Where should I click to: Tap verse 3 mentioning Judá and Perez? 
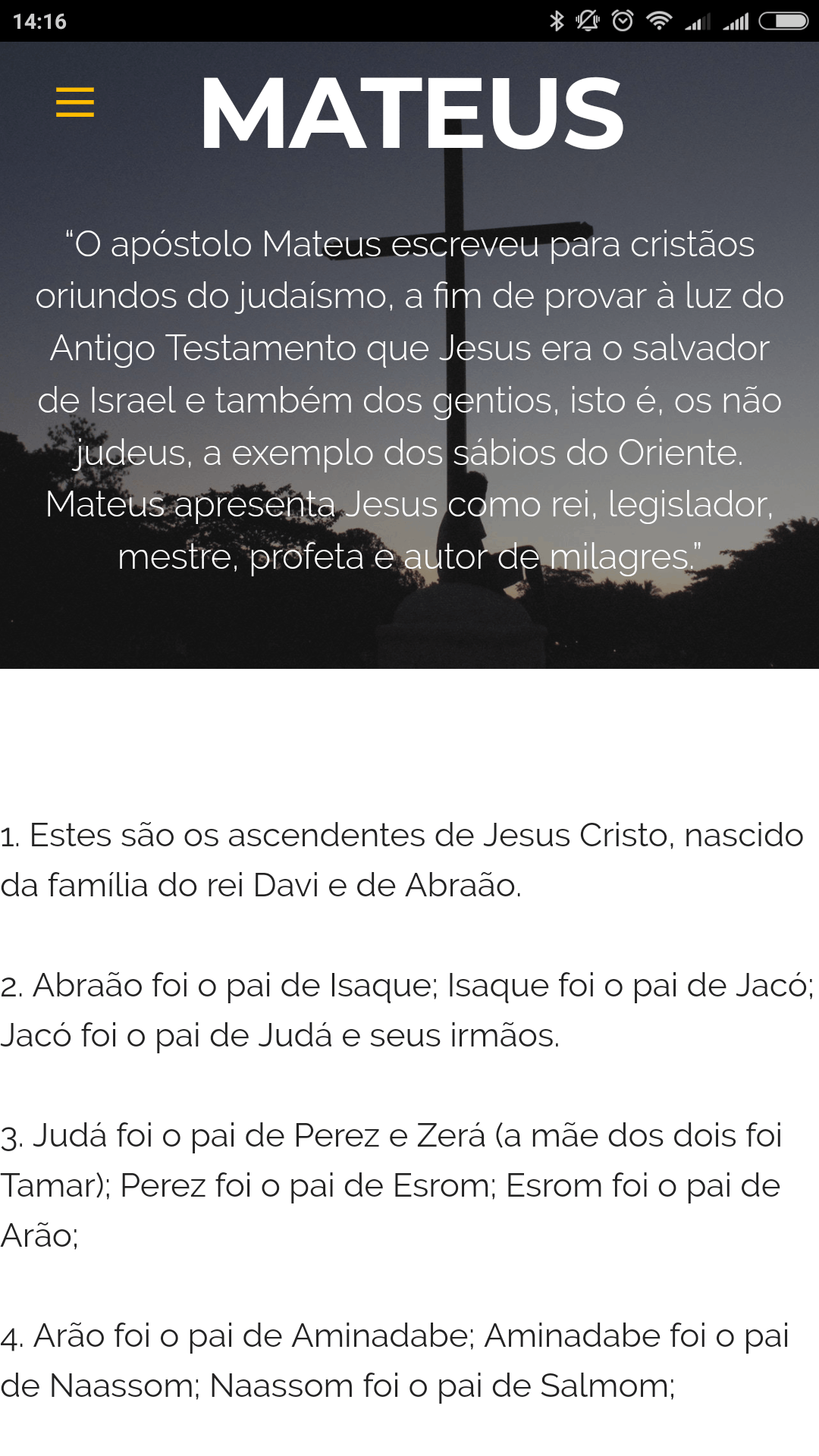pos(394,1175)
